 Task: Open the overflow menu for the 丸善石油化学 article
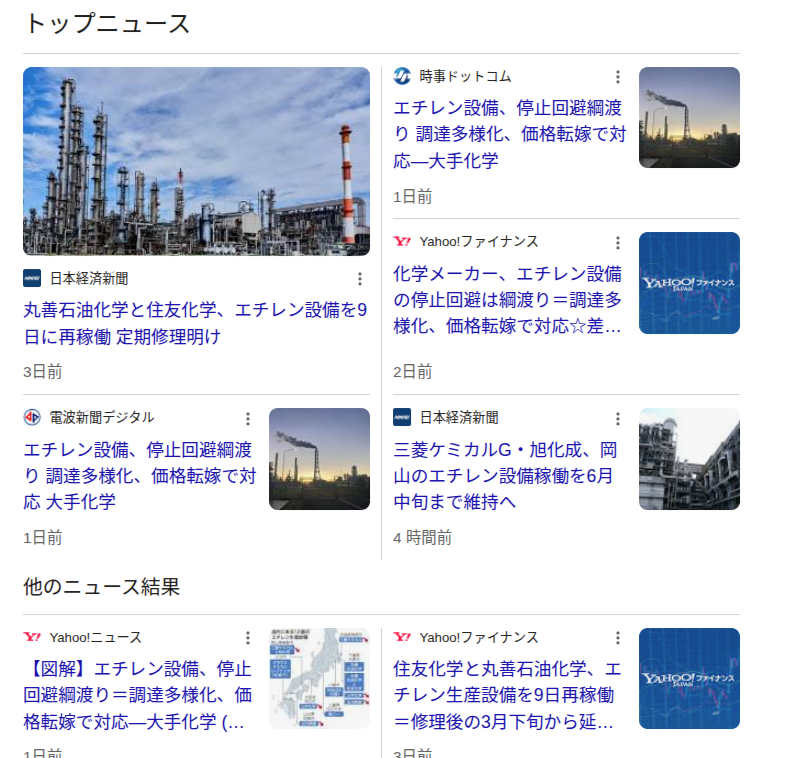[360, 279]
